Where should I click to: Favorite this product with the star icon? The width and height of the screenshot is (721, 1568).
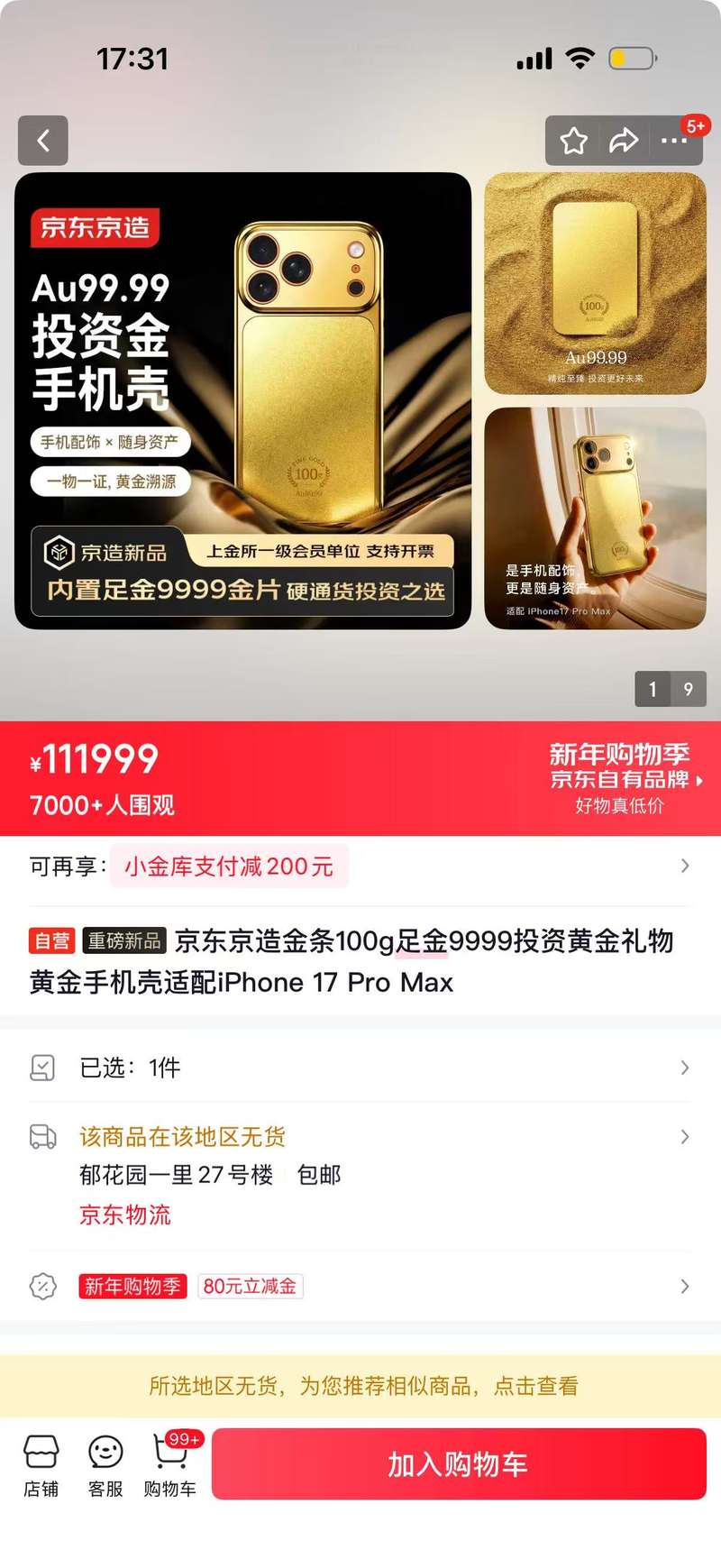pos(574,141)
